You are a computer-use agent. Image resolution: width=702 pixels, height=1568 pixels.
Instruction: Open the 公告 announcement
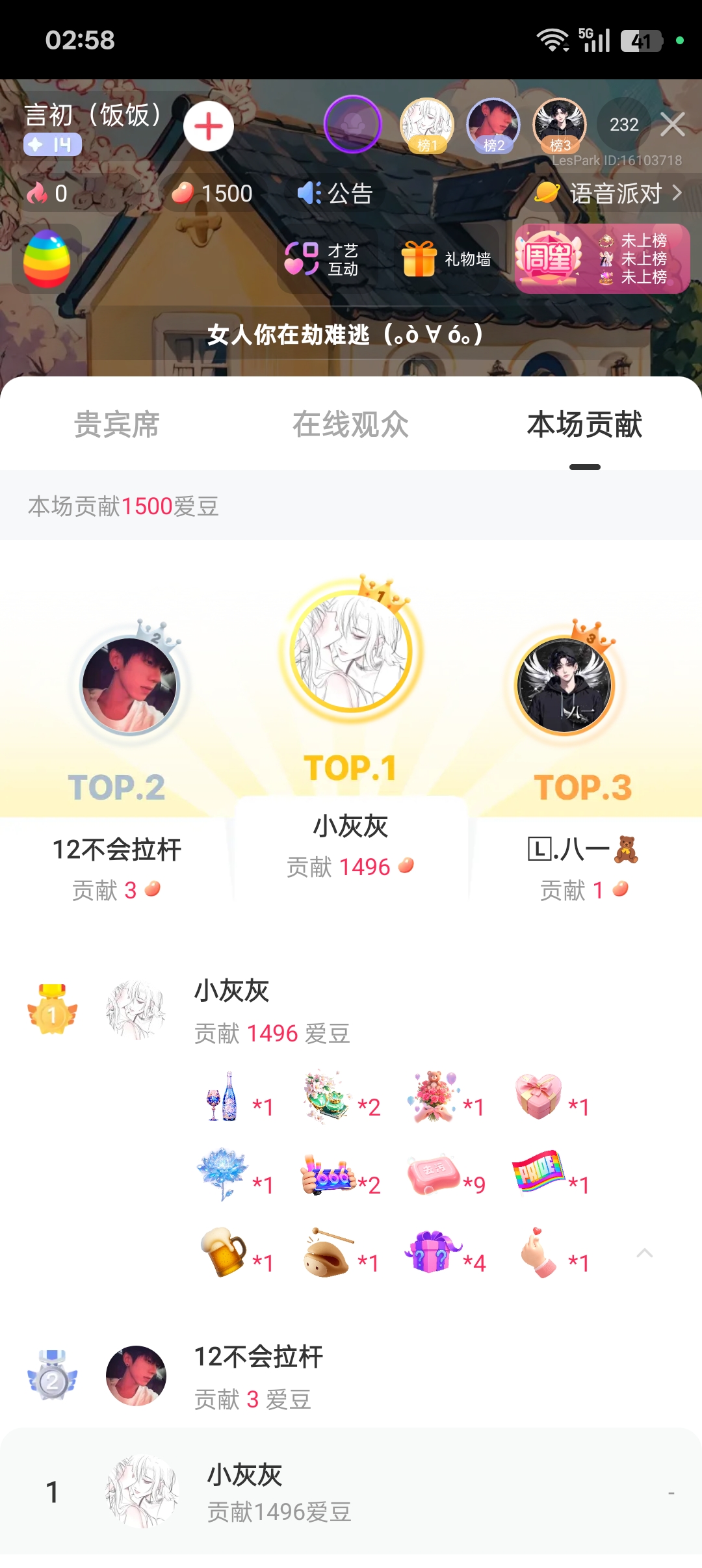click(x=335, y=193)
